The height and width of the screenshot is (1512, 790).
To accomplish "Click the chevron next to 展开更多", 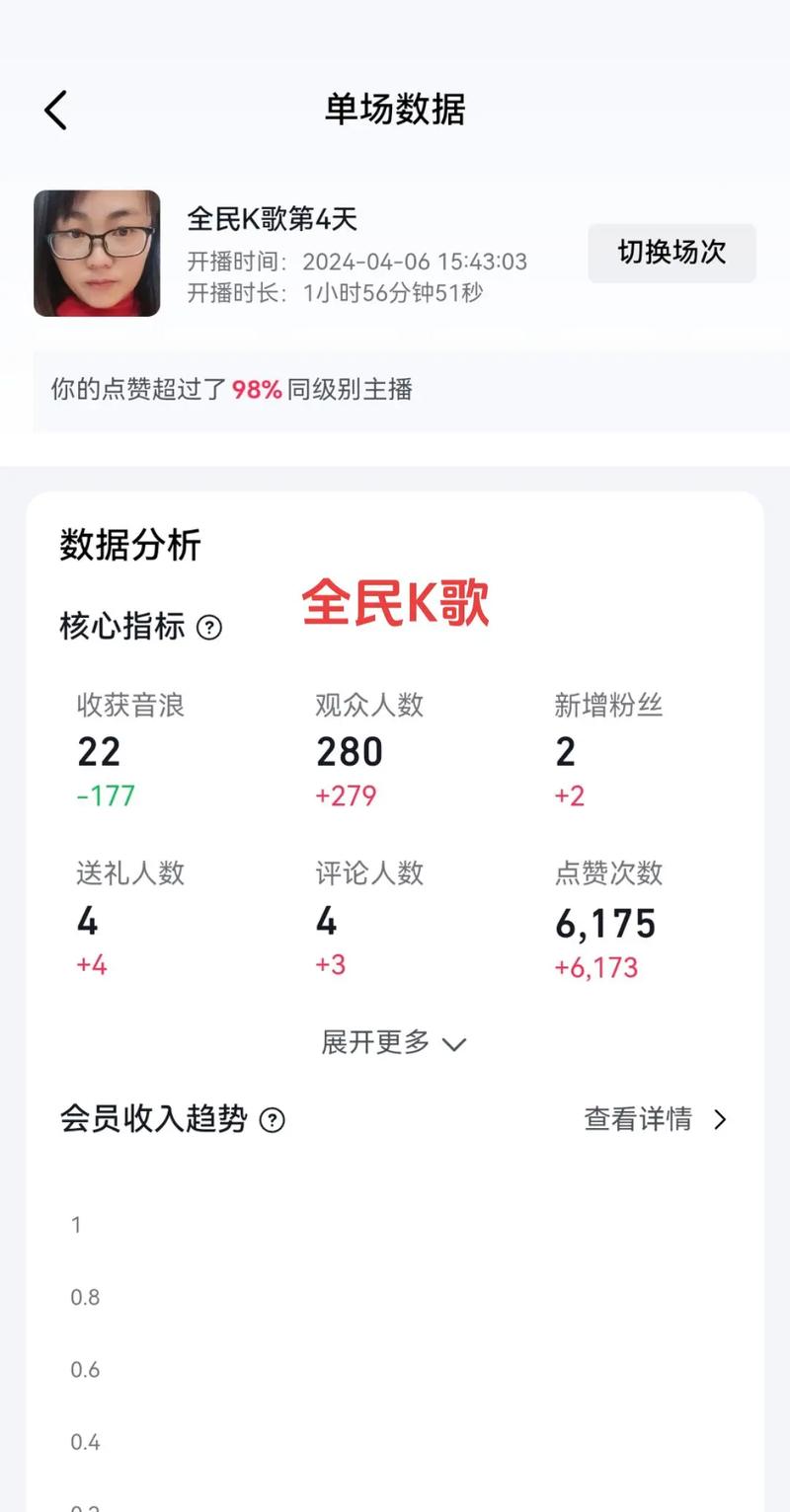I will (x=454, y=1043).
